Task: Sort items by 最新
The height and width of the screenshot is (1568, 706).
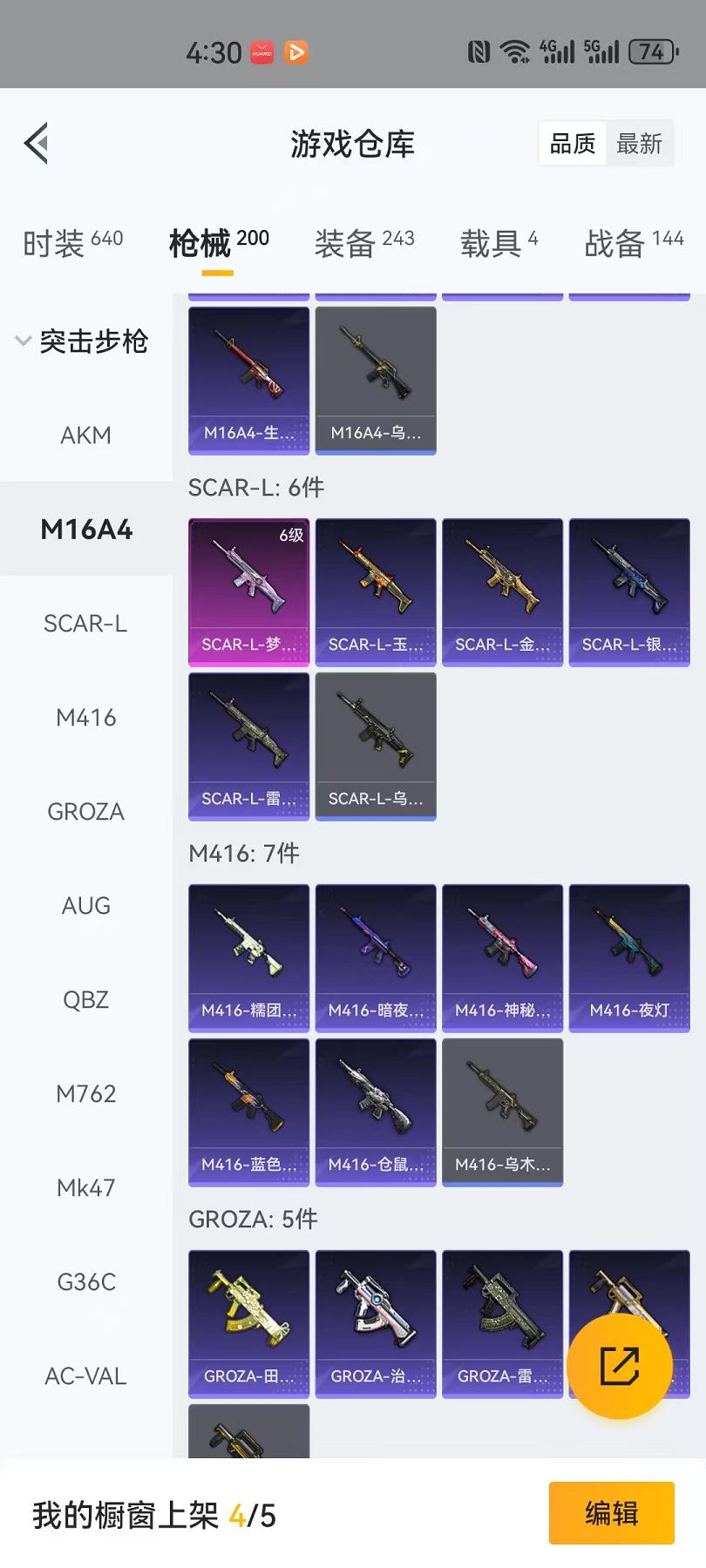Action: 639,144
